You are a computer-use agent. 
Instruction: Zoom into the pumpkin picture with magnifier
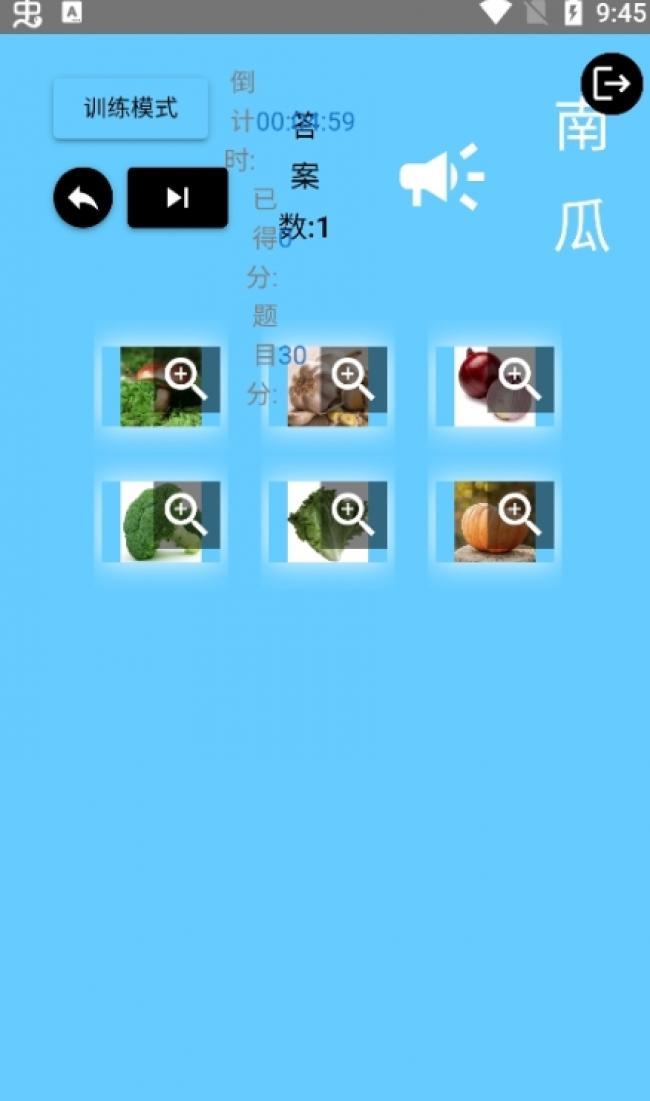pos(519,513)
